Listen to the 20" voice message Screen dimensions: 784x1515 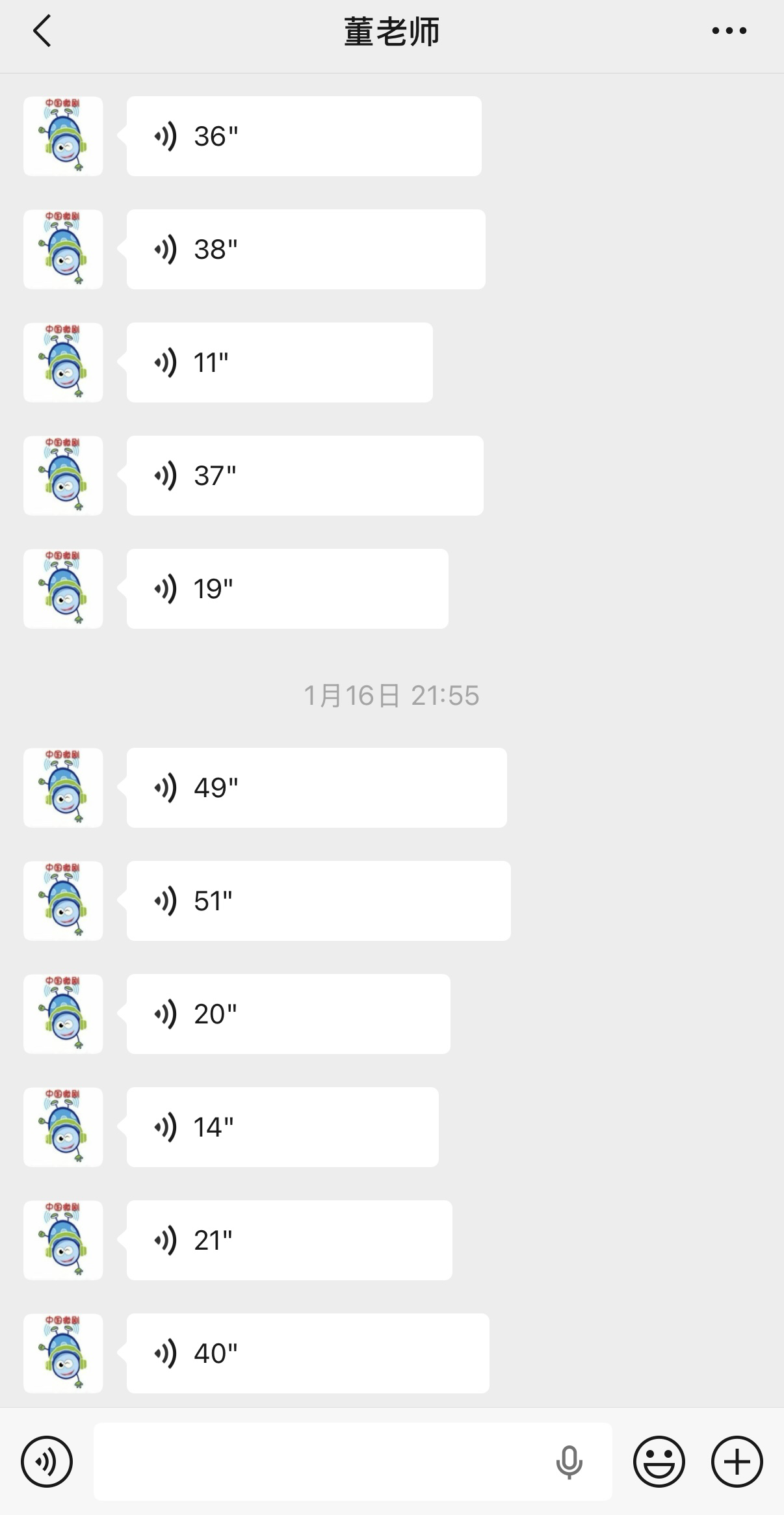(x=288, y=1014)
